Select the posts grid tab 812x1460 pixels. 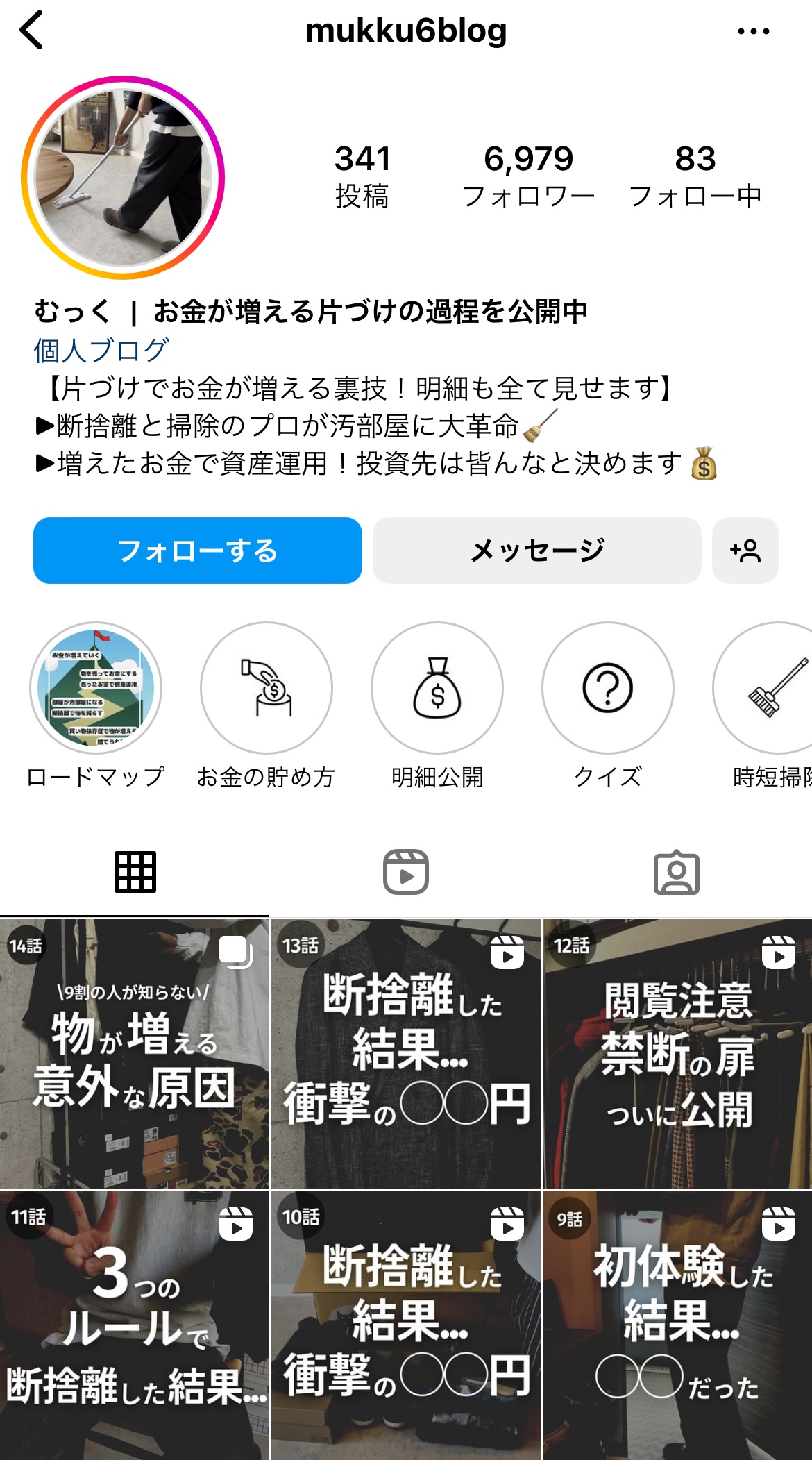point(135,872)
